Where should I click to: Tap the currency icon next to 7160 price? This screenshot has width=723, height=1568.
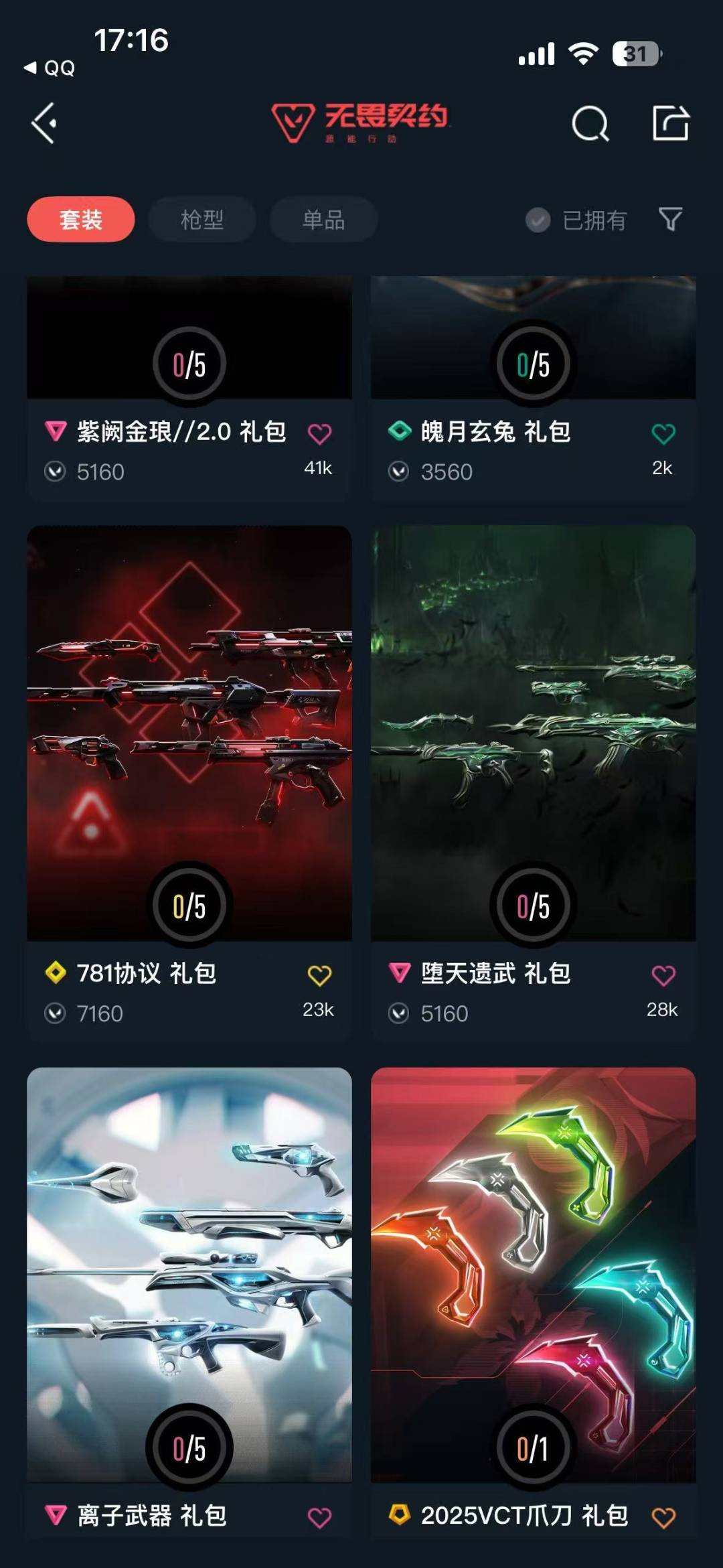click(x=57, y=1013)
